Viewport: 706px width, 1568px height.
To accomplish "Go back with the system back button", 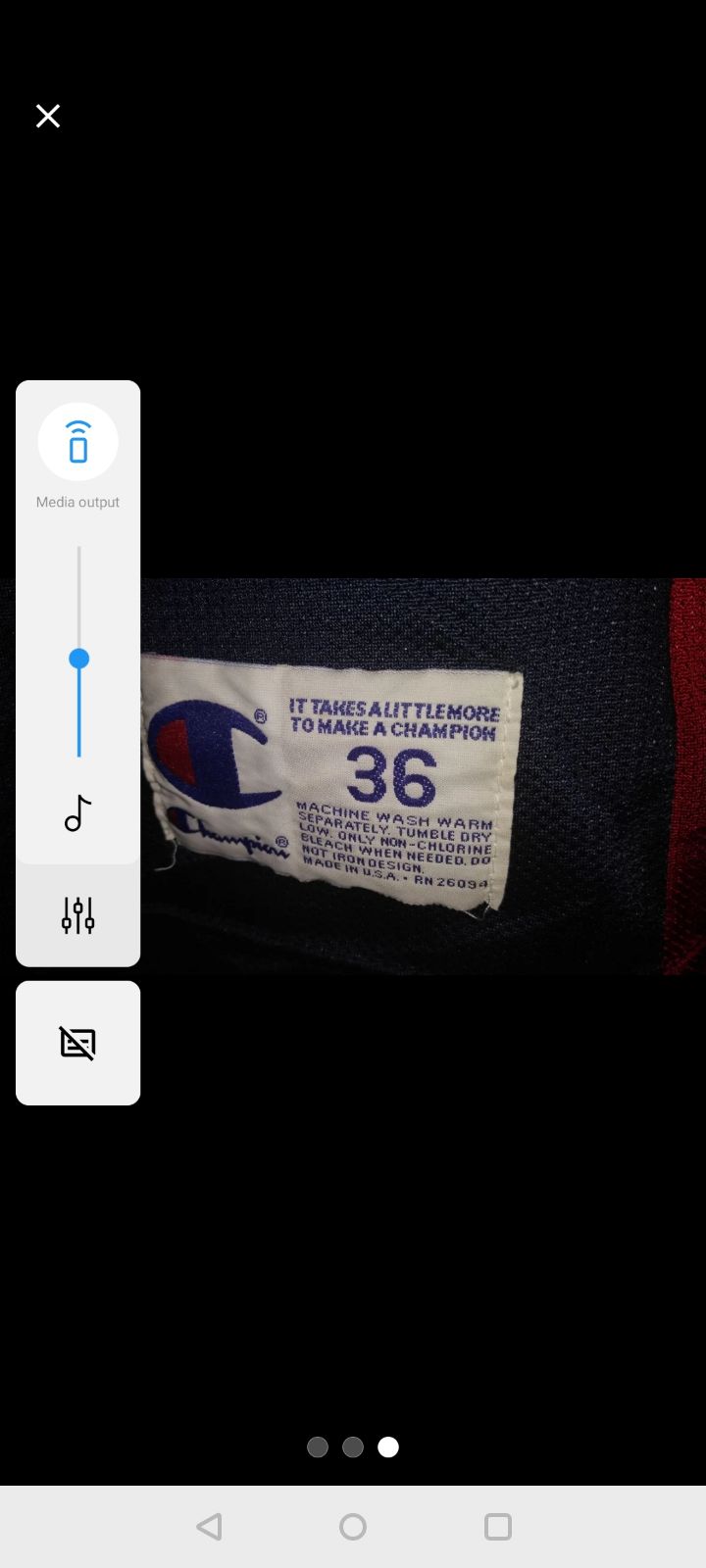I will point(209,1526).
